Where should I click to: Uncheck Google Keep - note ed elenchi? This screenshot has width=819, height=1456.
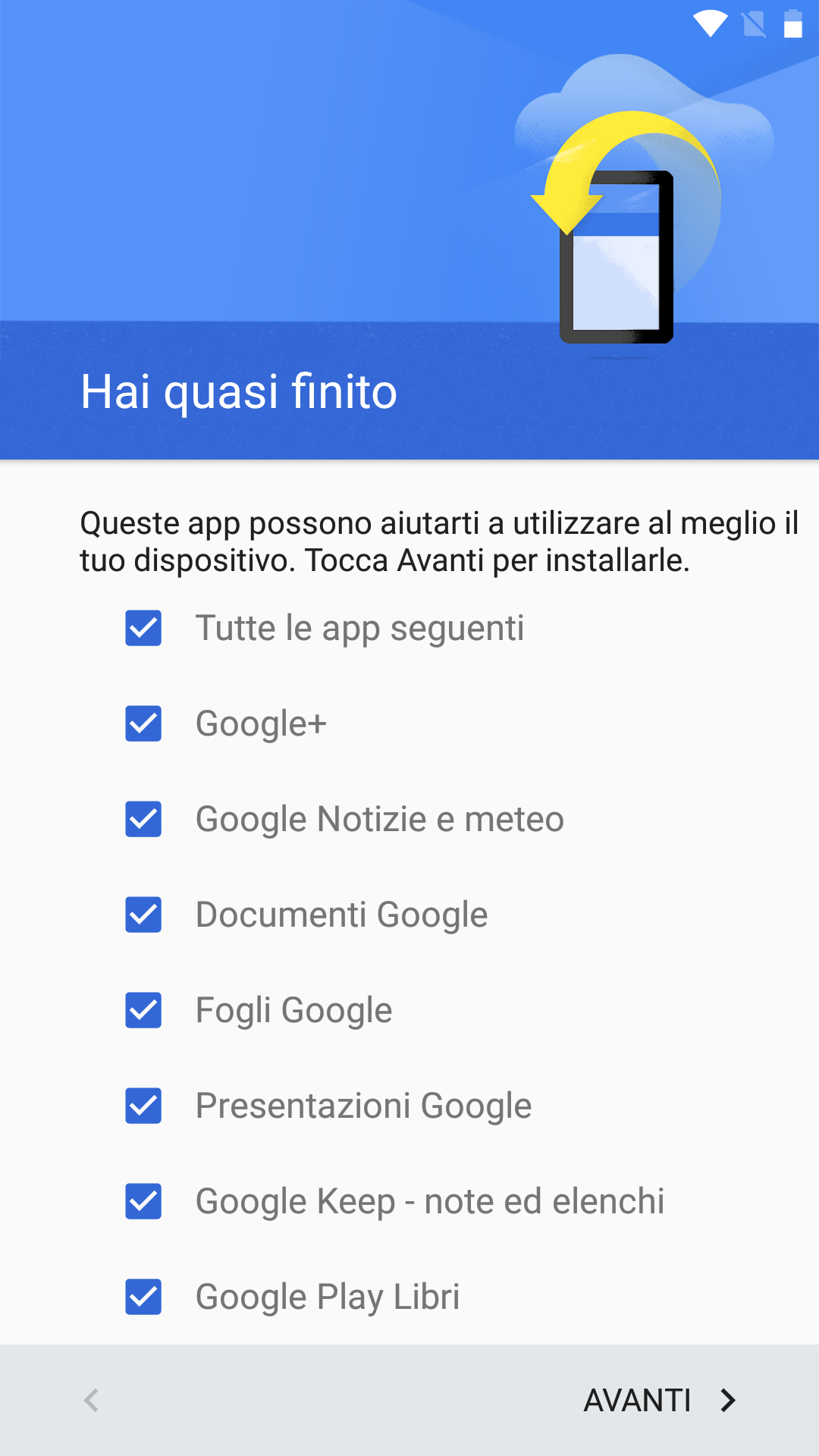coord(143,1201)
